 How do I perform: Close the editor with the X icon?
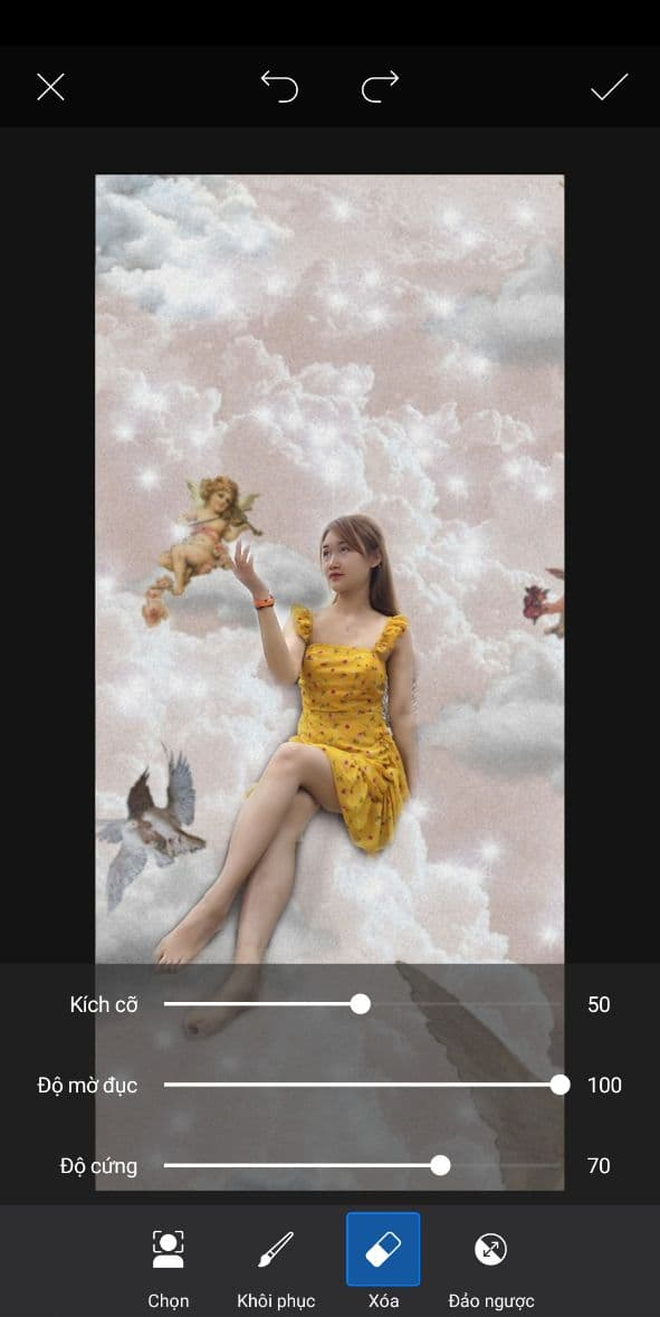coord(50,87)
